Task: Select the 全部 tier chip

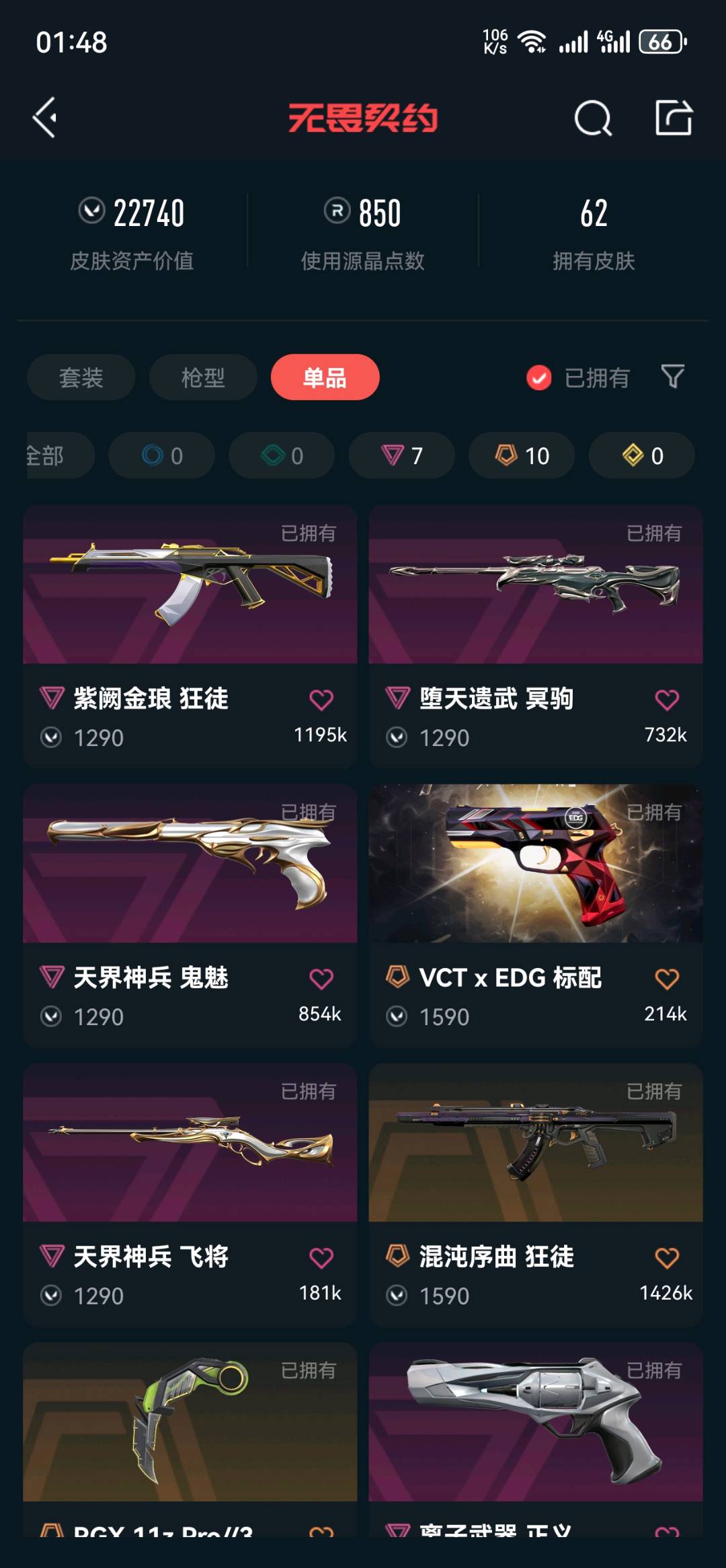Action: [54, 455]
